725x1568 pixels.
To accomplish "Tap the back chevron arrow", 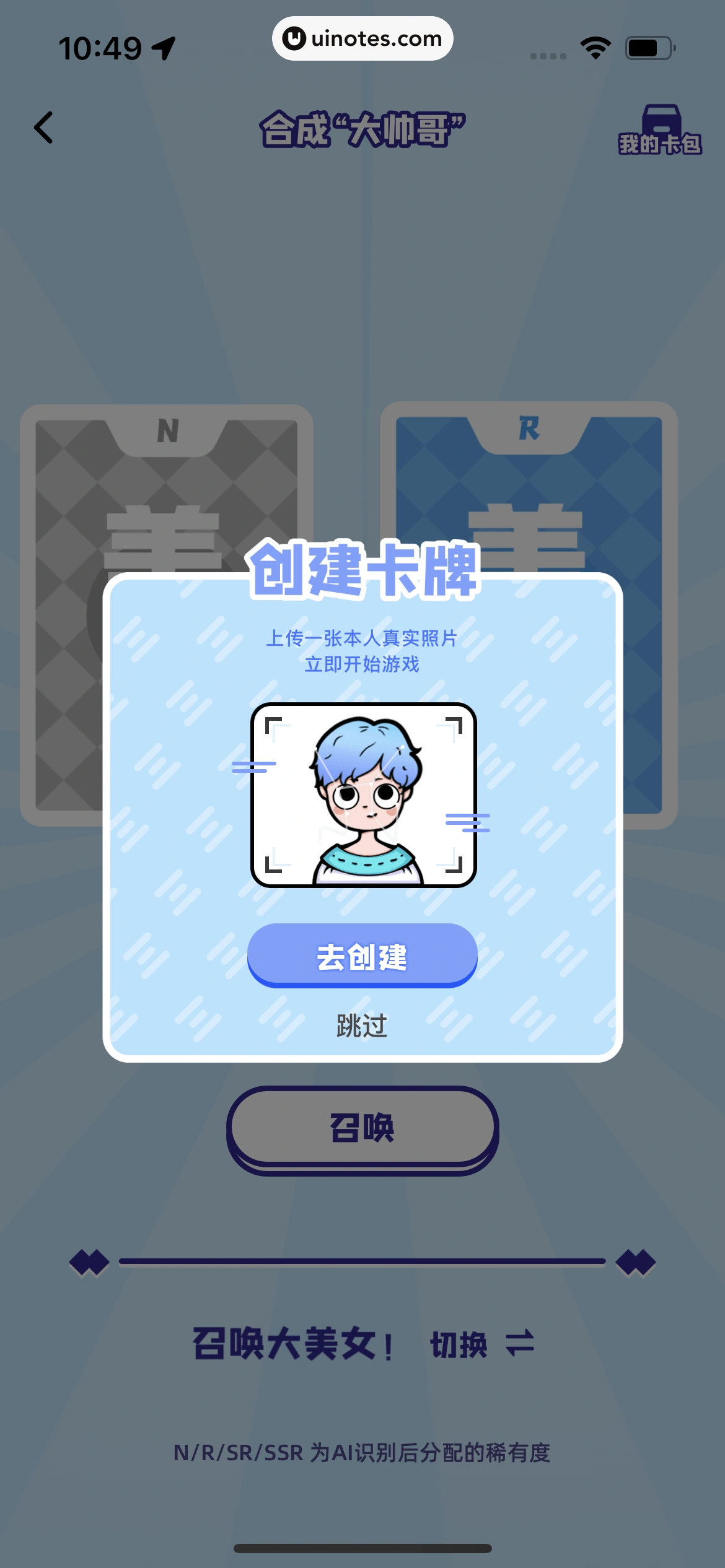I will (x=43, y=127).
